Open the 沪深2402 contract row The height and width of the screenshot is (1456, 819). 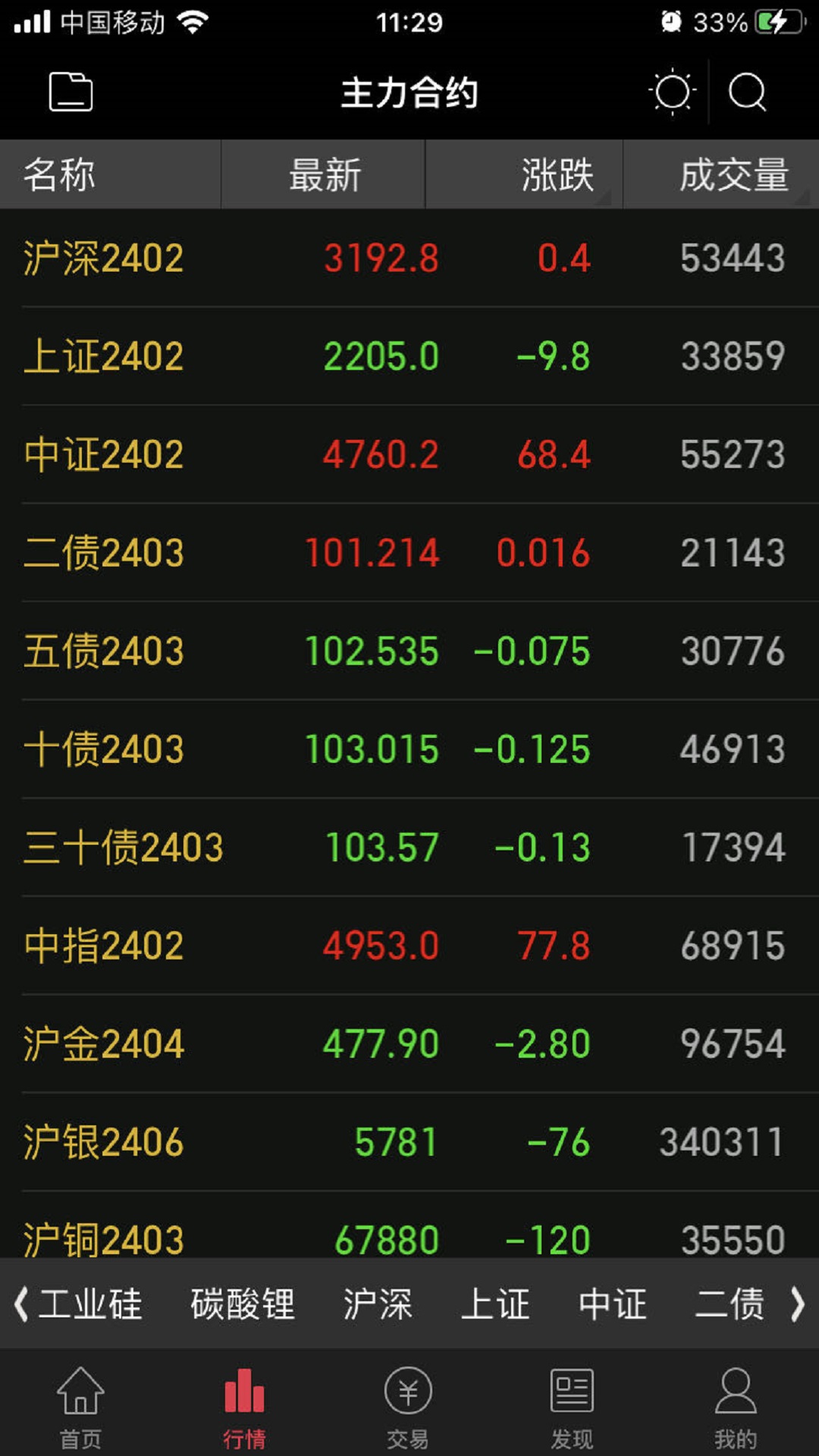click(x=409, y=258)
